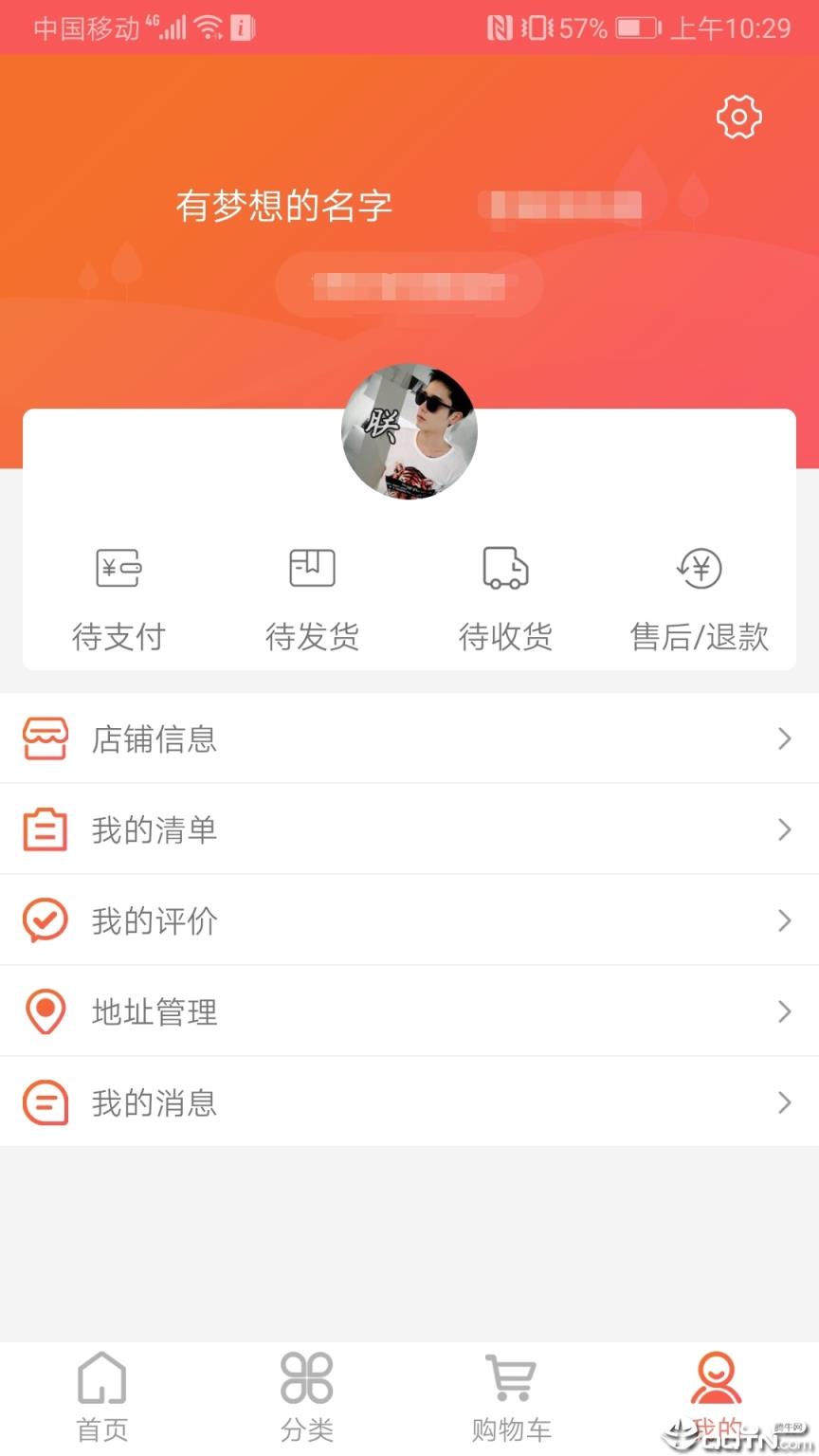Click the 我的清单 clipboard icon
The image size is (819, 1456).
(x=45, y=828)
